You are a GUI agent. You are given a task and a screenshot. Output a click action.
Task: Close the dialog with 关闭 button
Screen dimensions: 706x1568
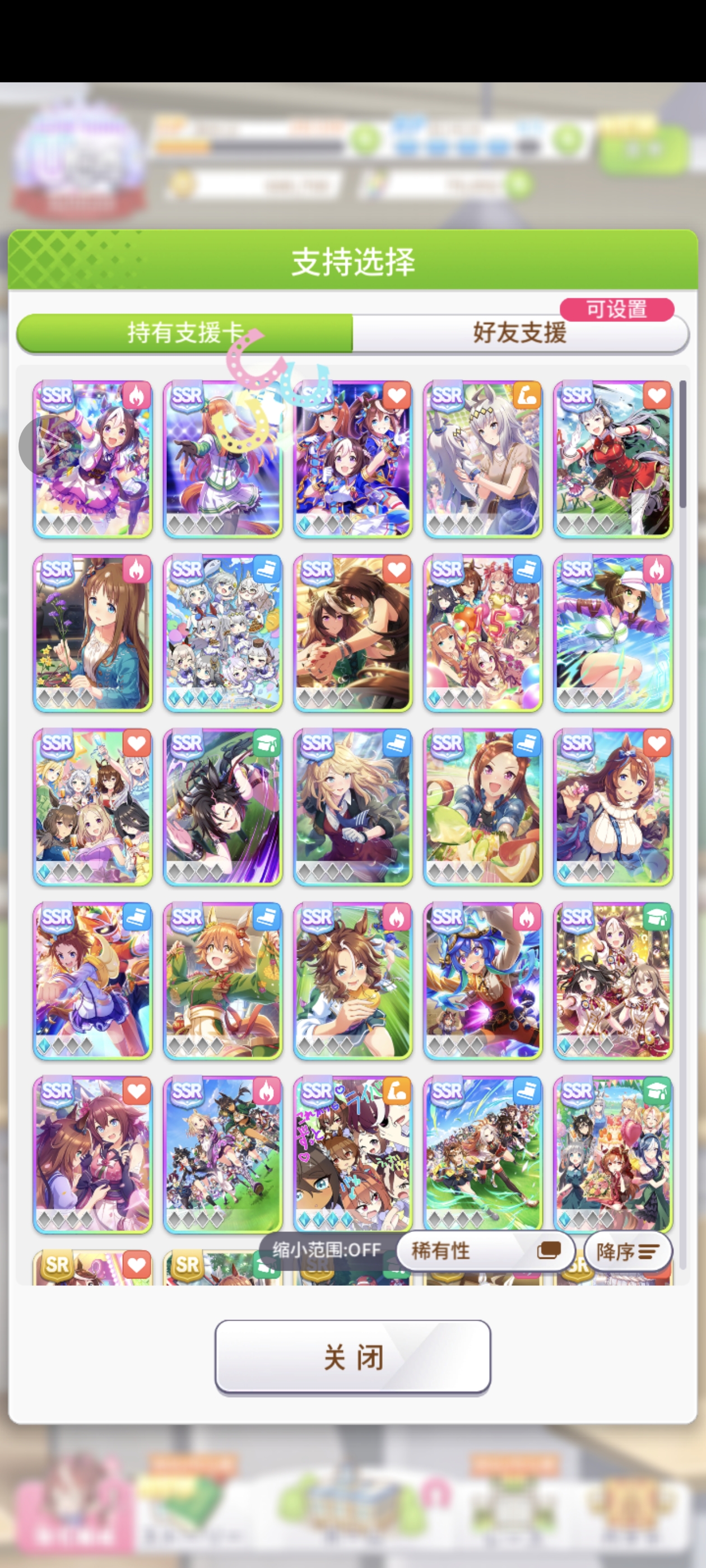[352, 1357]
